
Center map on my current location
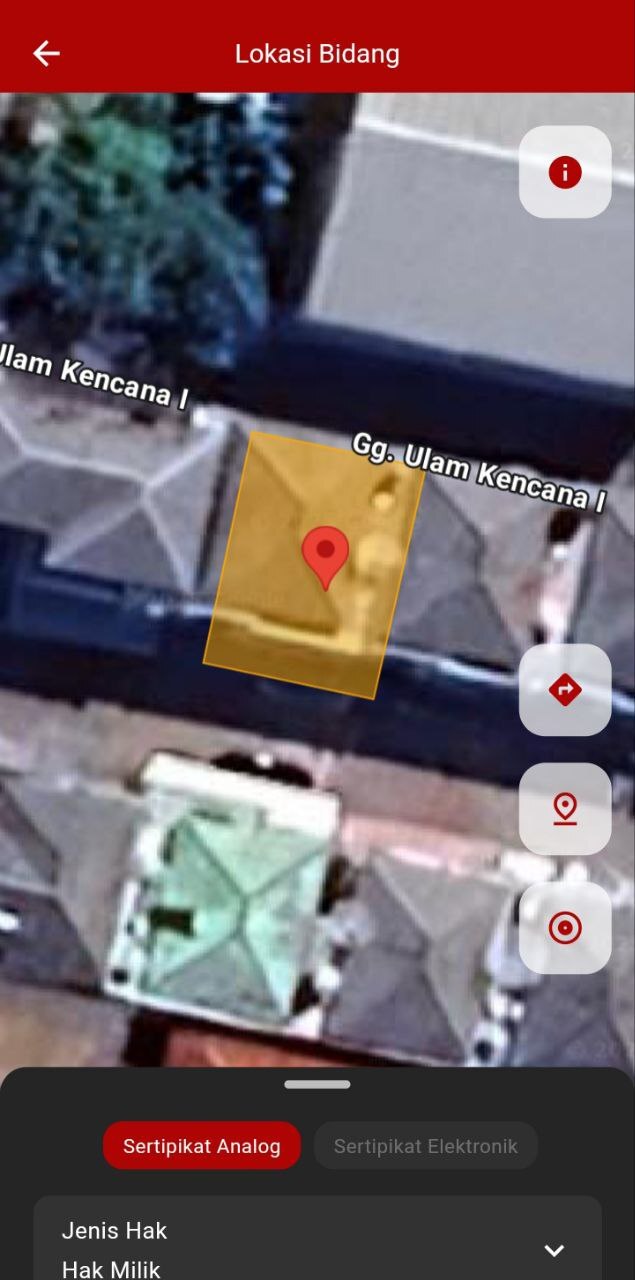565,928
